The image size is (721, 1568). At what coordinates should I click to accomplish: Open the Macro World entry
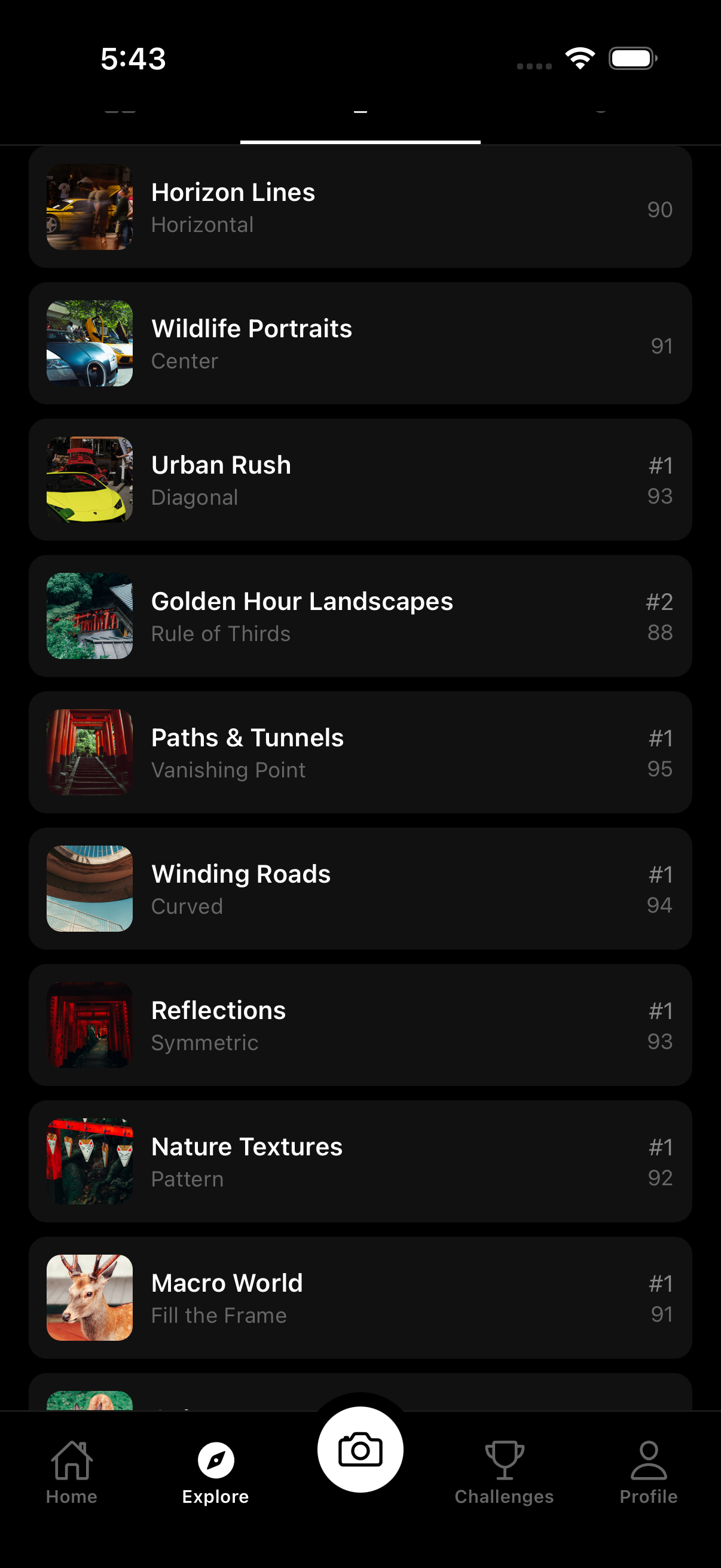point(359,1298)
